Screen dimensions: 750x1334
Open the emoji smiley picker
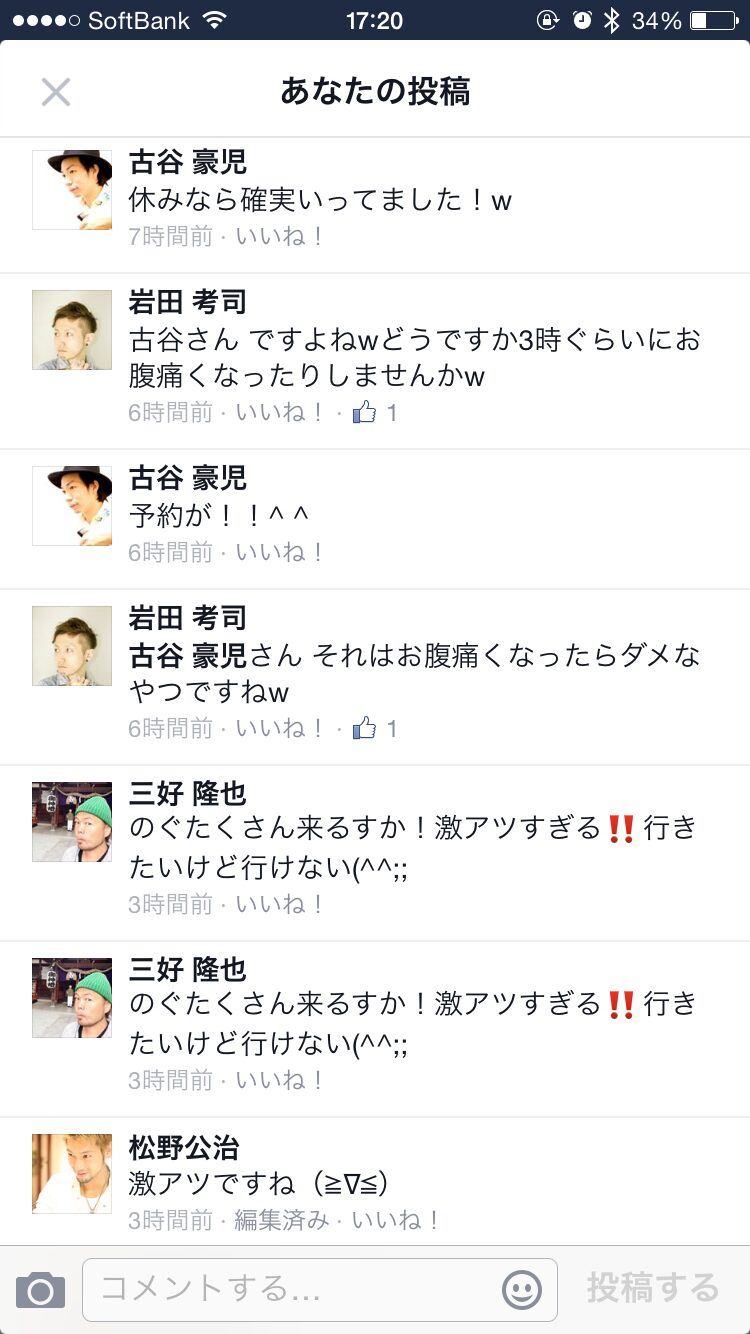pyautogui.click(x=521, y=1290)
